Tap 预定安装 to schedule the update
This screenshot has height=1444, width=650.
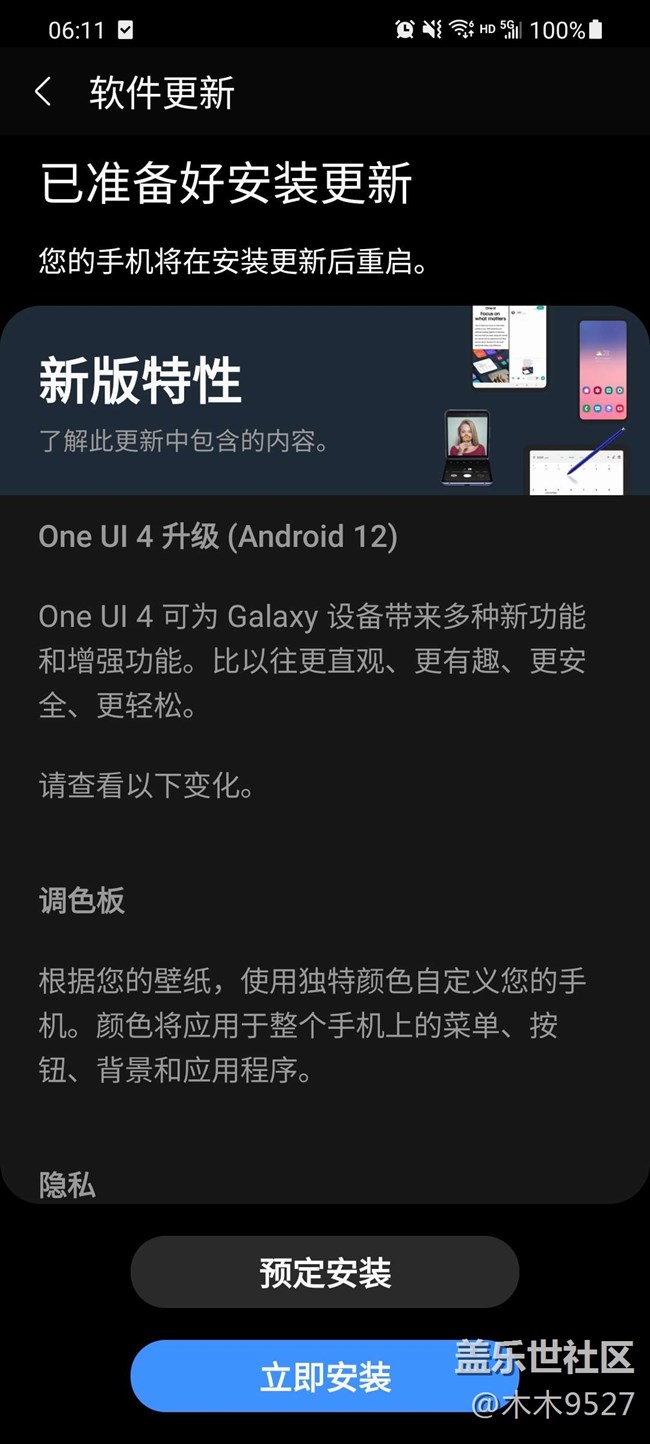pos(325,1273)
